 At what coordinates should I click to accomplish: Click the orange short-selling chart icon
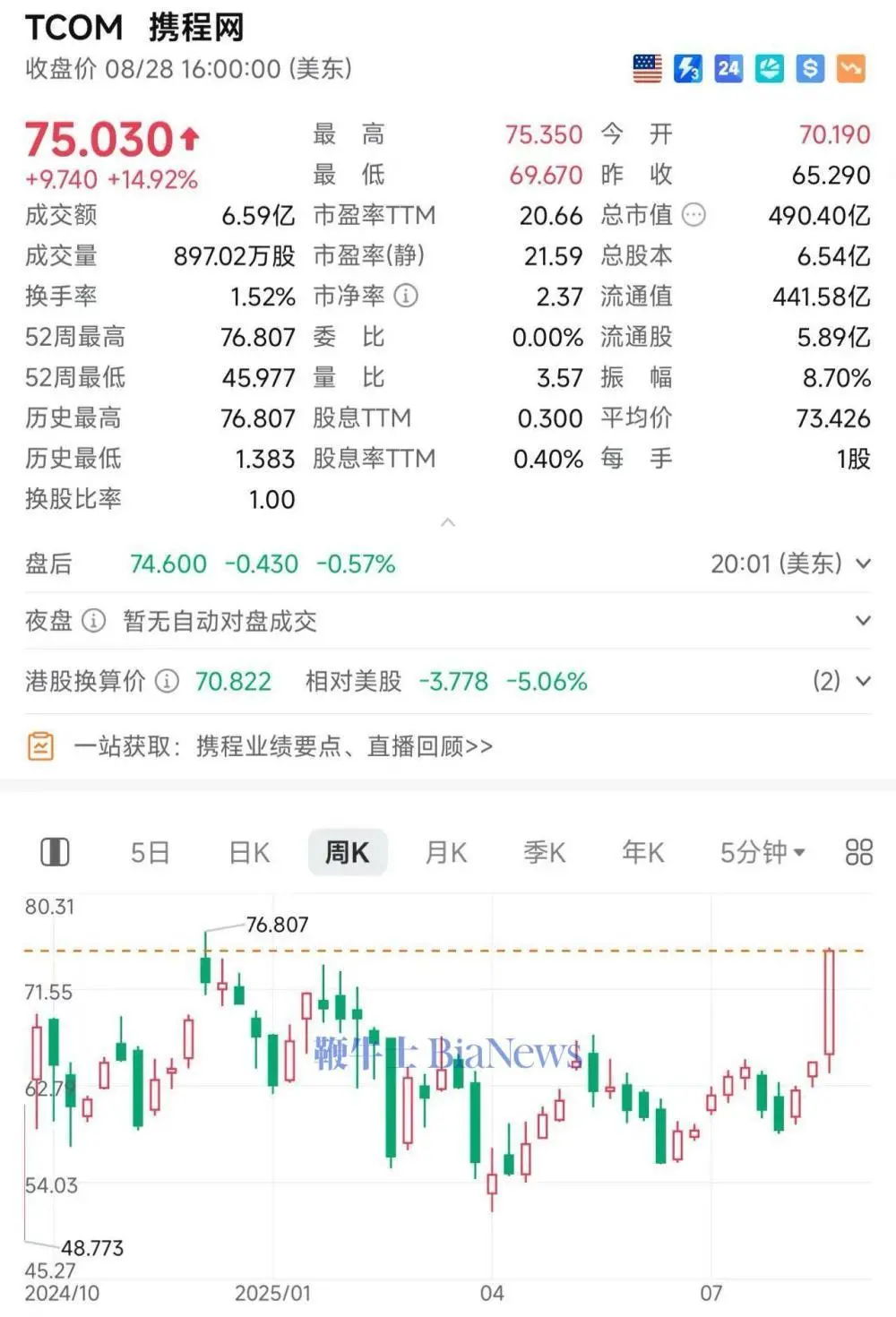click(849, 66)
